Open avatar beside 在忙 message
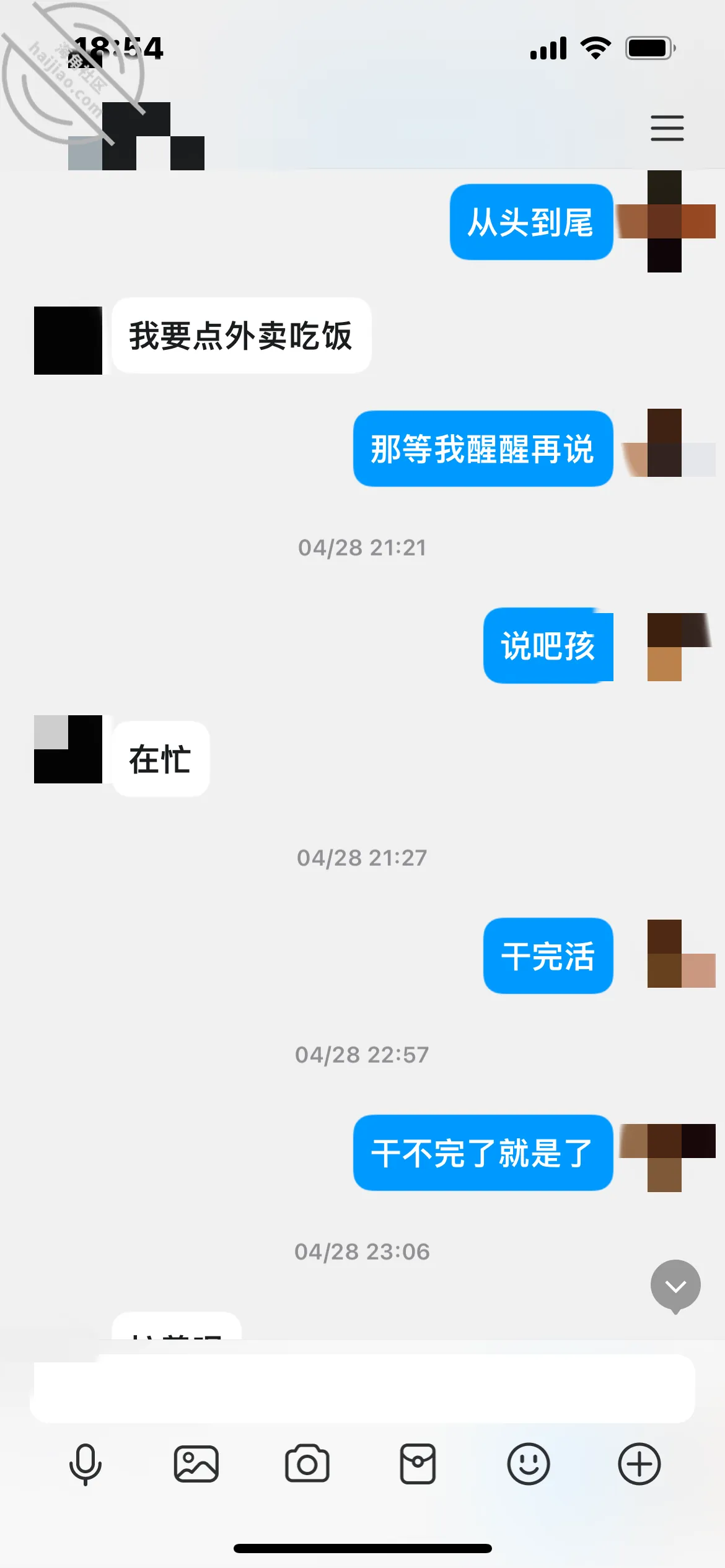Viewport: 725px width, 1568px height. coord(68,749)
